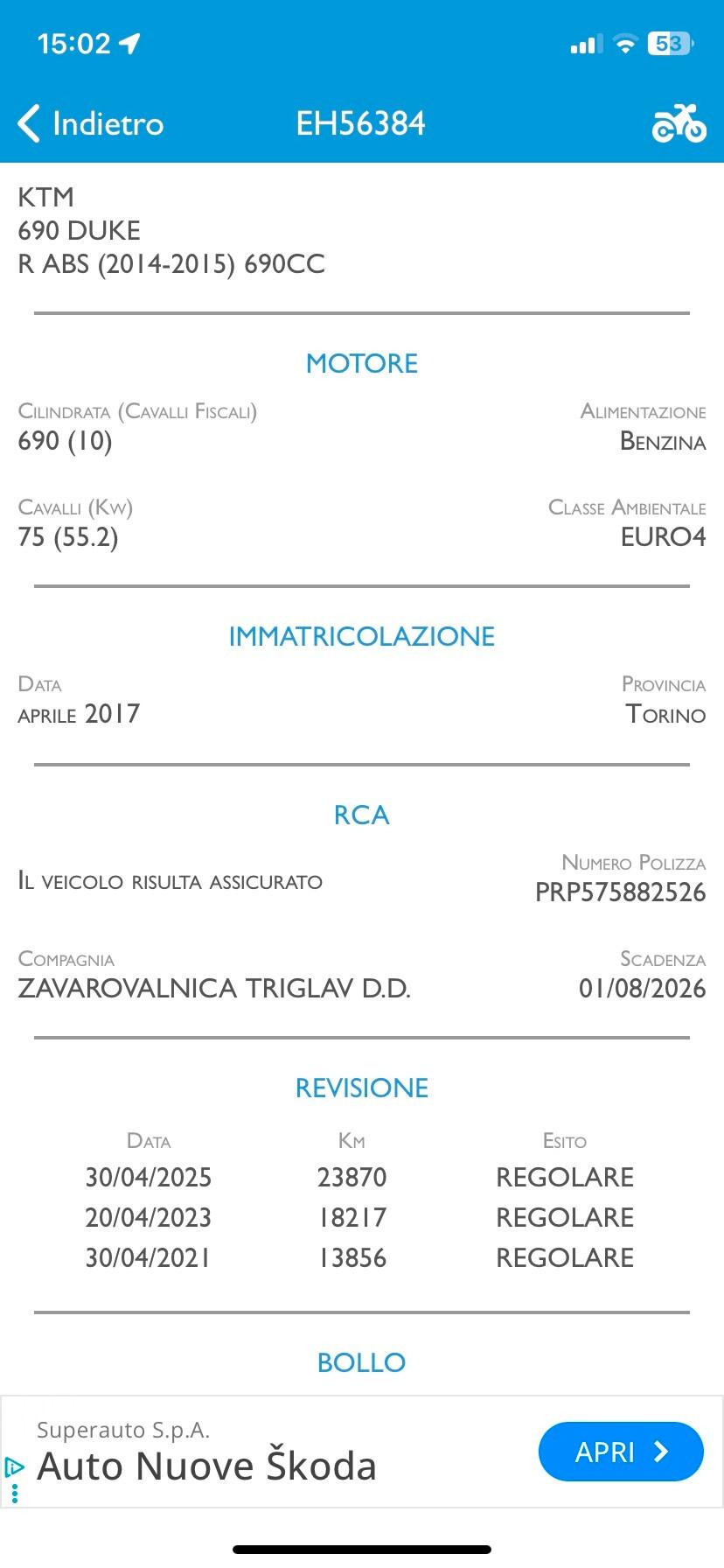Open the ad info icon on the banner
The width and height of the screenshot is (724, 1568).
coord(14,1466)
